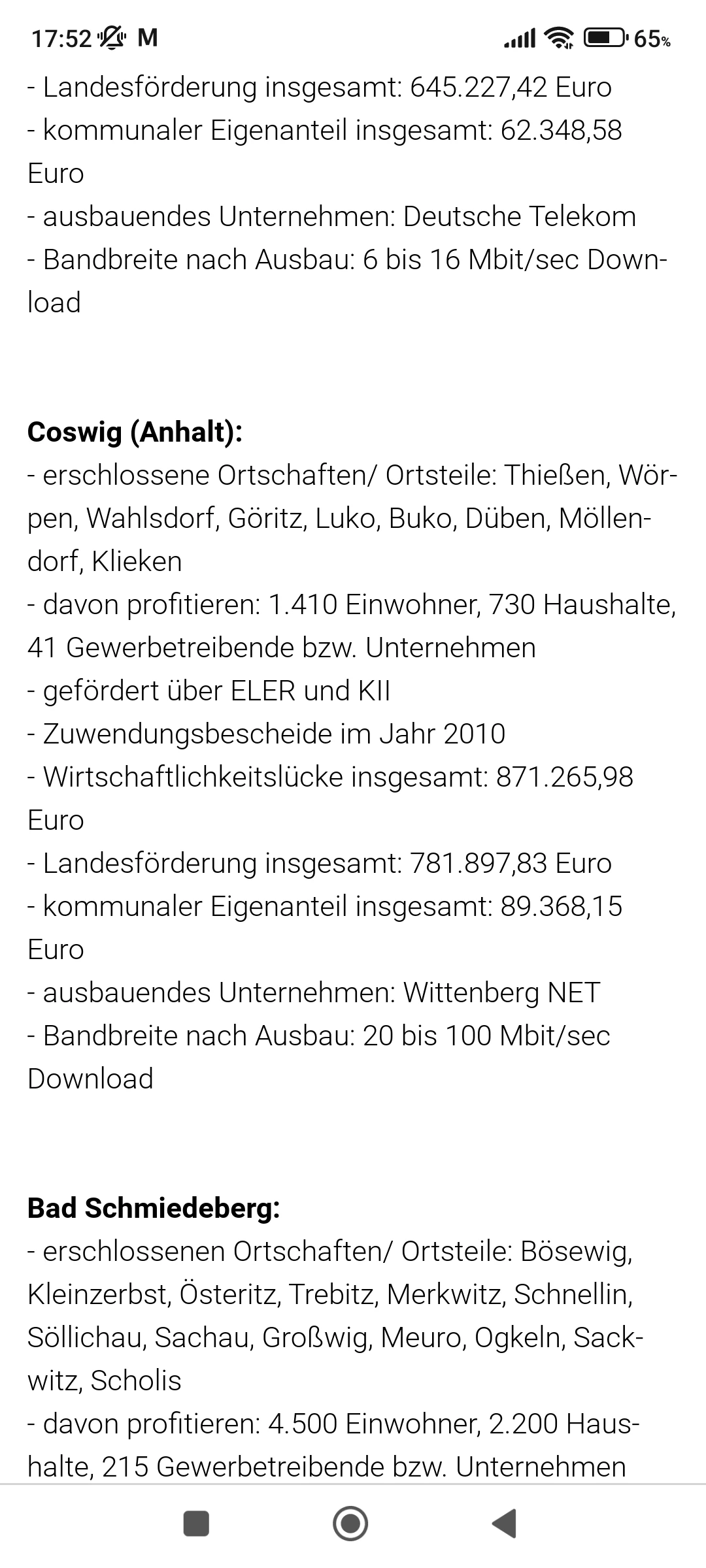Go to the home screen
The image size is (706, 1568).
pyautogui.click(x=350, y=1524)
